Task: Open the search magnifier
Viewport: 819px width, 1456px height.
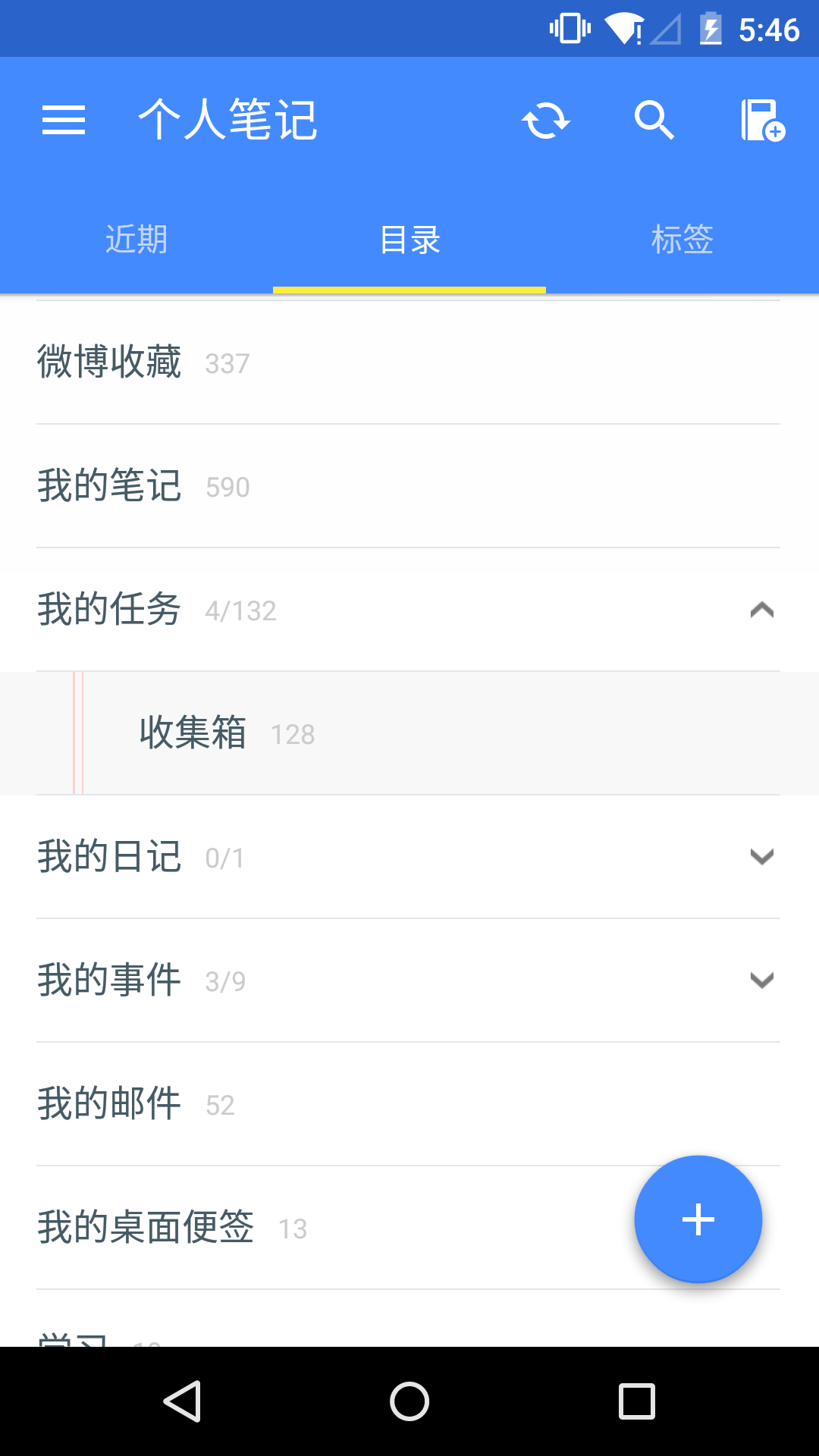Action: (x=654, y=121)
